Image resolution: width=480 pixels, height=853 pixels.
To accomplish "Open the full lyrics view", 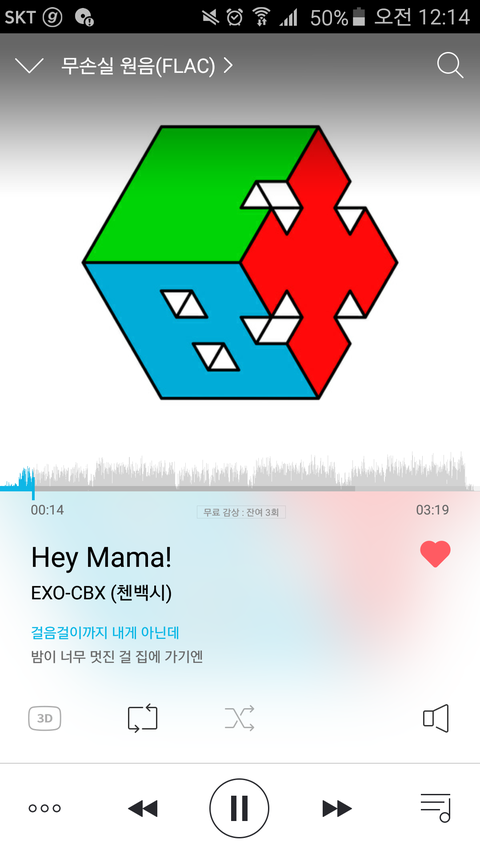I will (117, 645).
